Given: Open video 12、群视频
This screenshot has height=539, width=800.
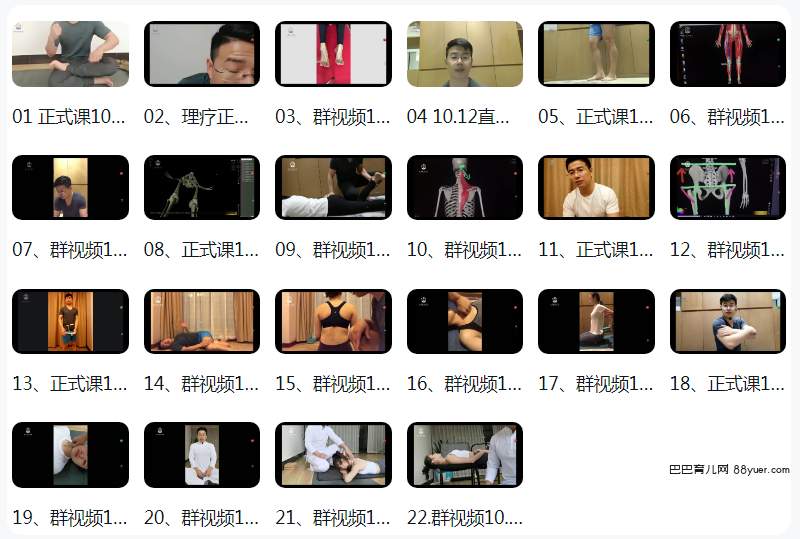Looking at the screenshot, I should (x=728, y=187).
